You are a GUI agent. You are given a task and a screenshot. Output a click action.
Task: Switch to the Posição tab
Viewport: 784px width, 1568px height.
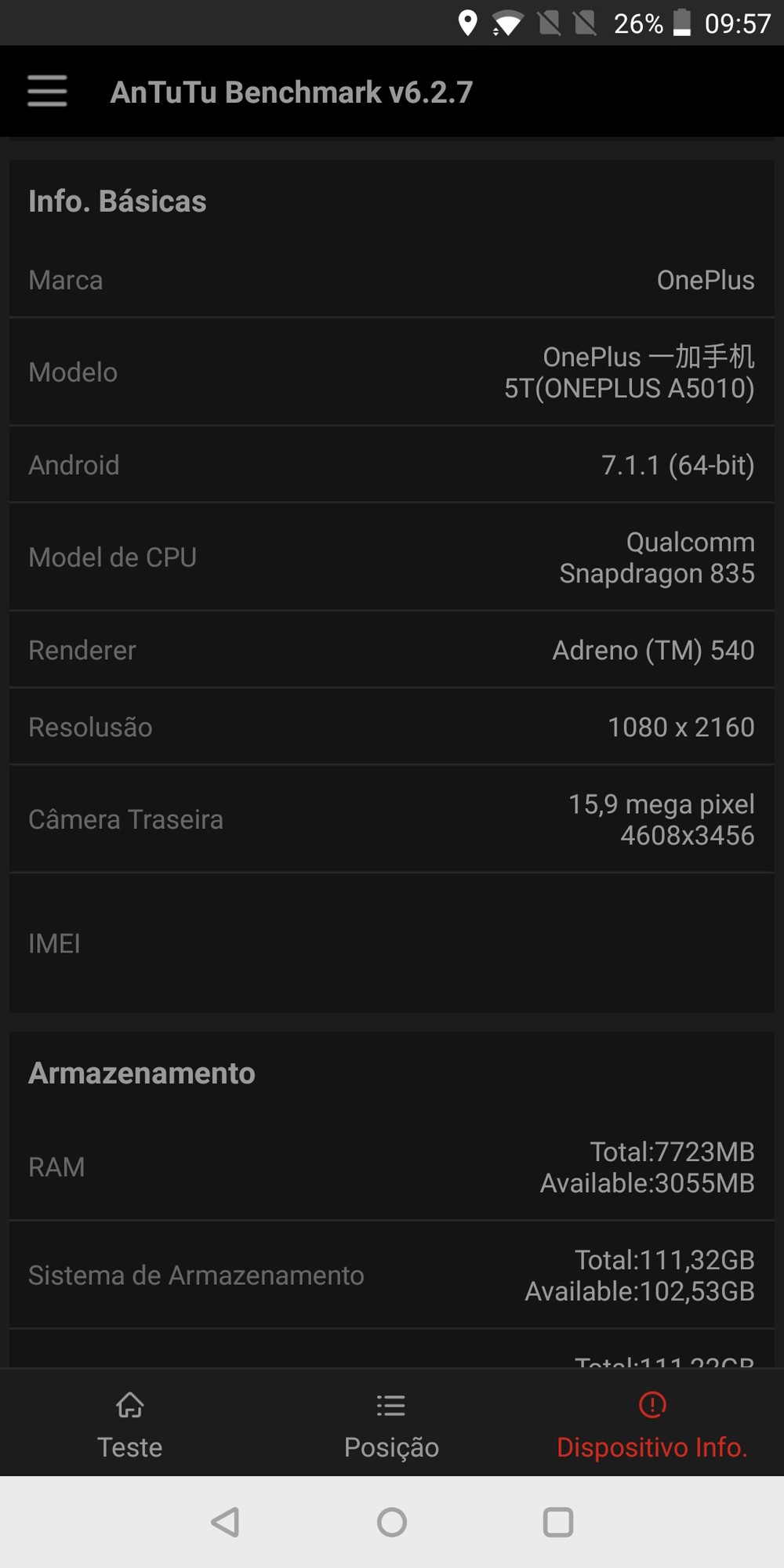pyautogui.click(x=391, y=1424)
